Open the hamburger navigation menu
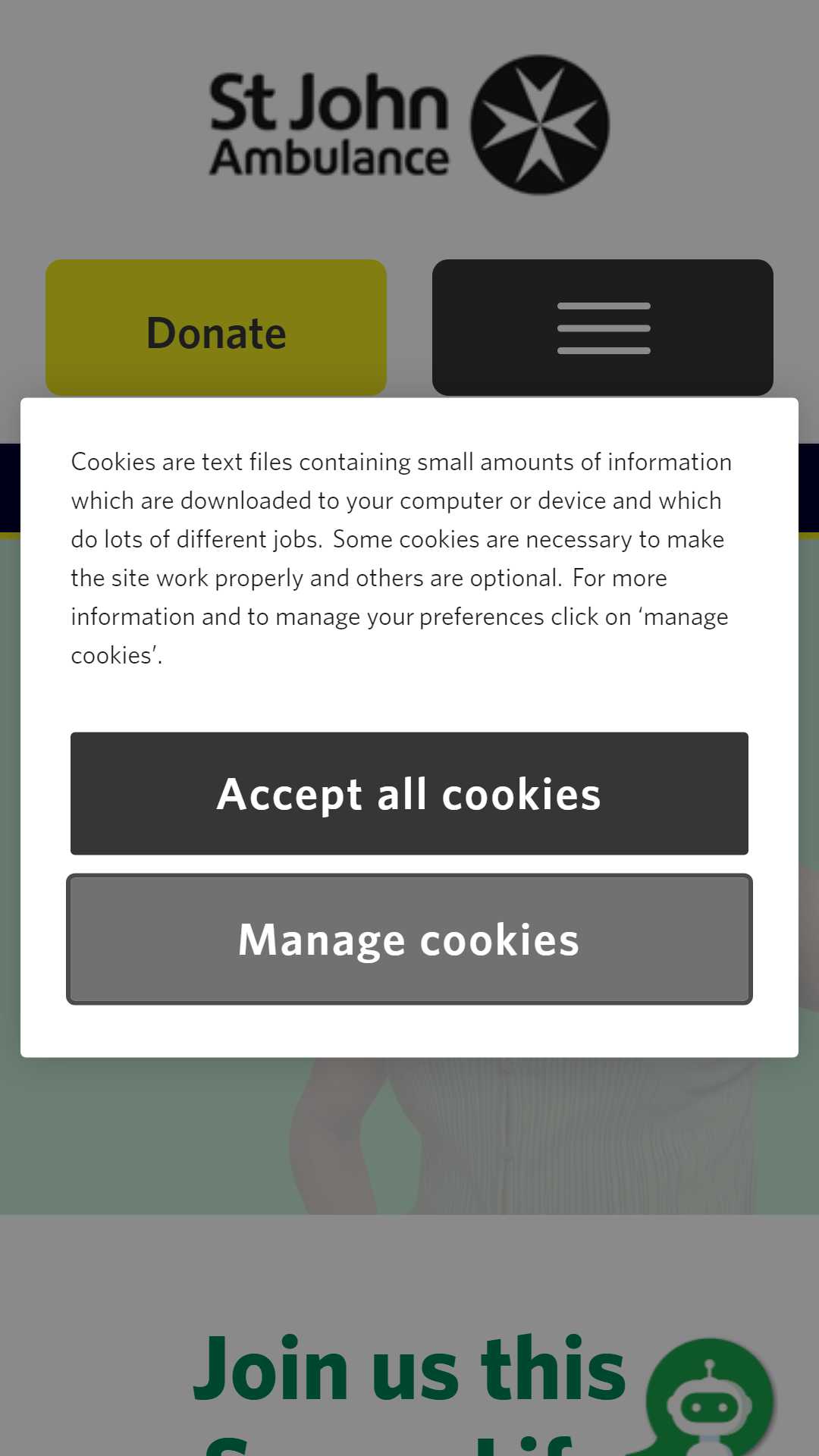Viewport: 819px width, 1456px height. pos(603,328)
